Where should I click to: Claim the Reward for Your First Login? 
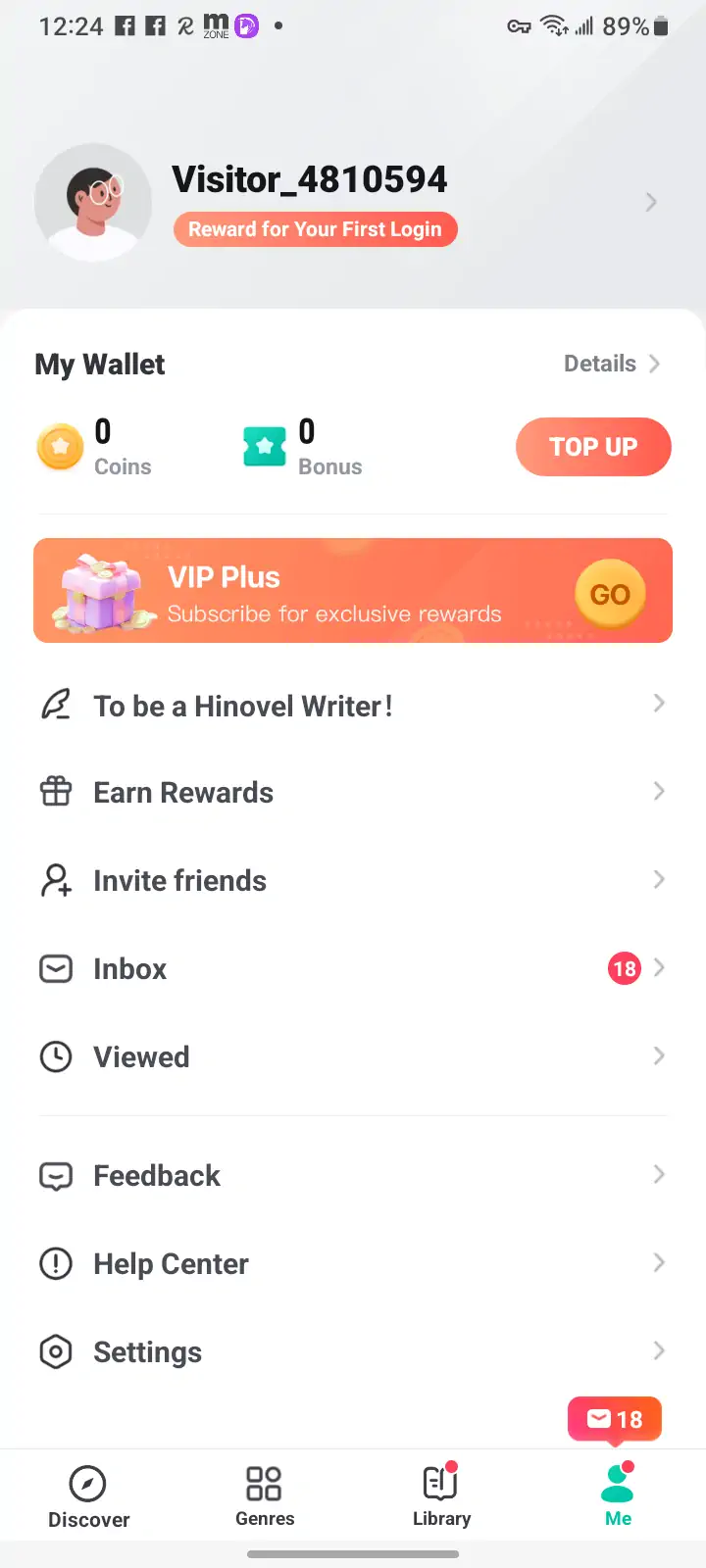(316, 229)
